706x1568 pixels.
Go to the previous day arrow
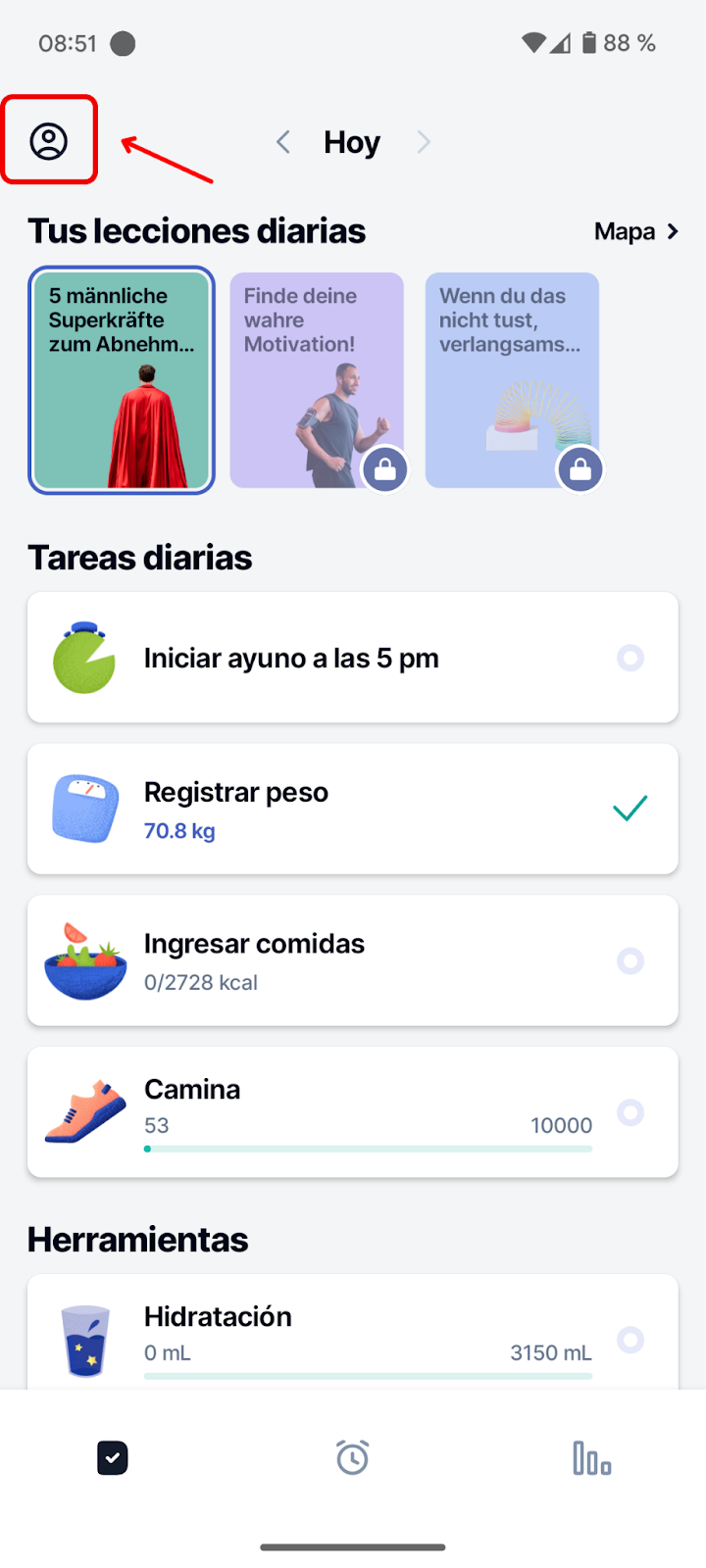[x=282, y=142]
